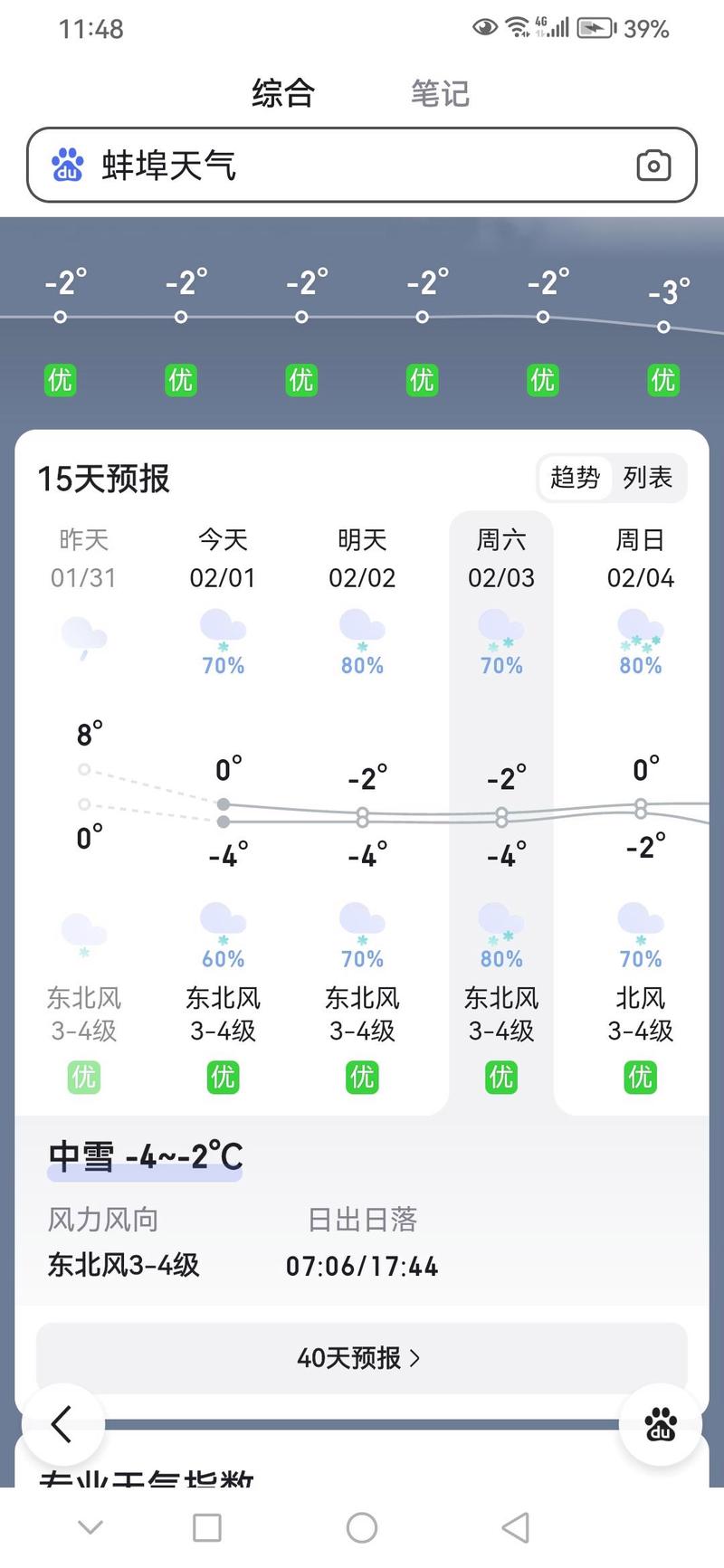This screenshot has height=1568, width=724.
Task: Tap the 中雪 -4~-2°C weather summary
Action: pyautogui.click(x=144, y=1156)
